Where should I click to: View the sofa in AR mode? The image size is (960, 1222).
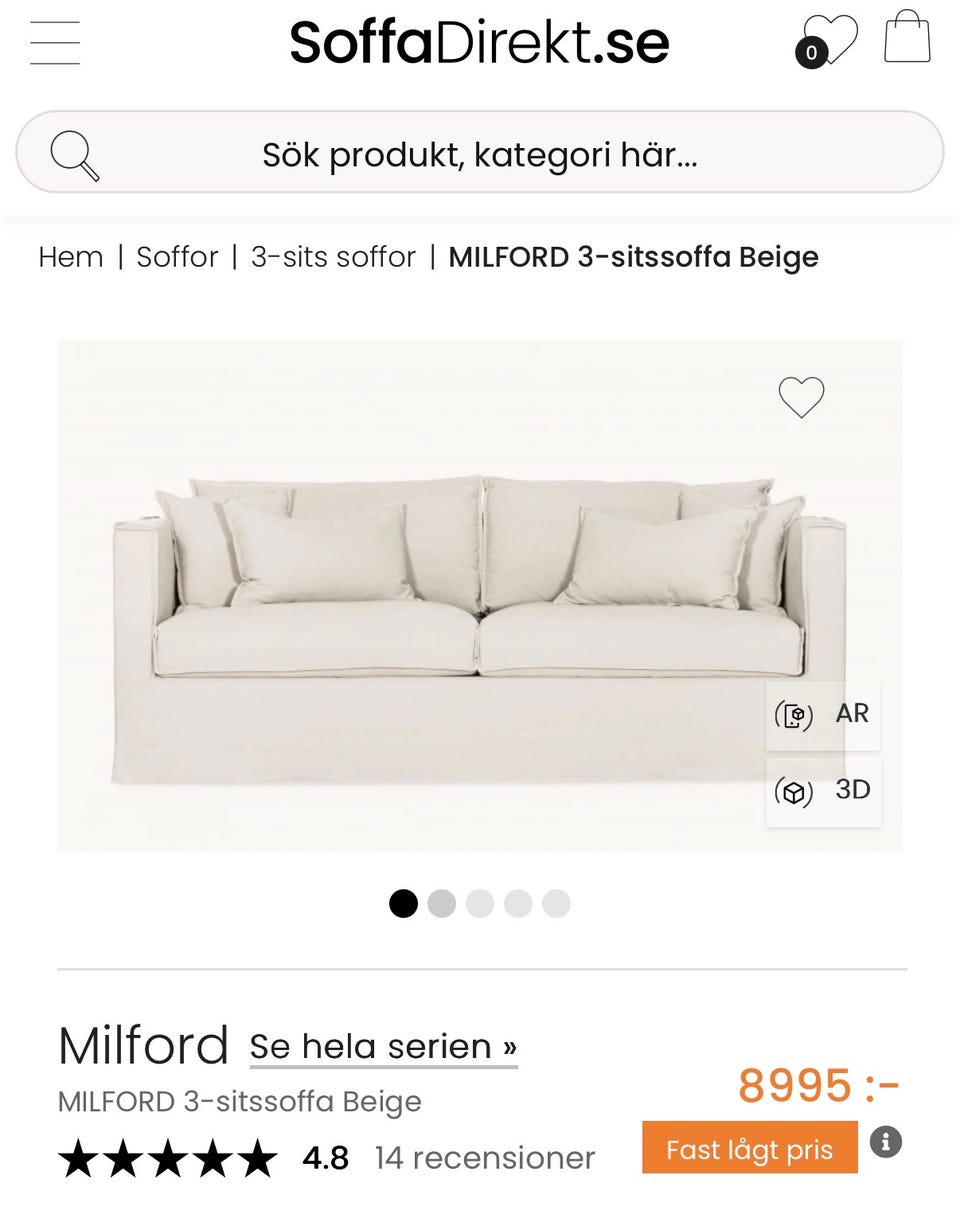pyautogui.click(x=822, y=714)
